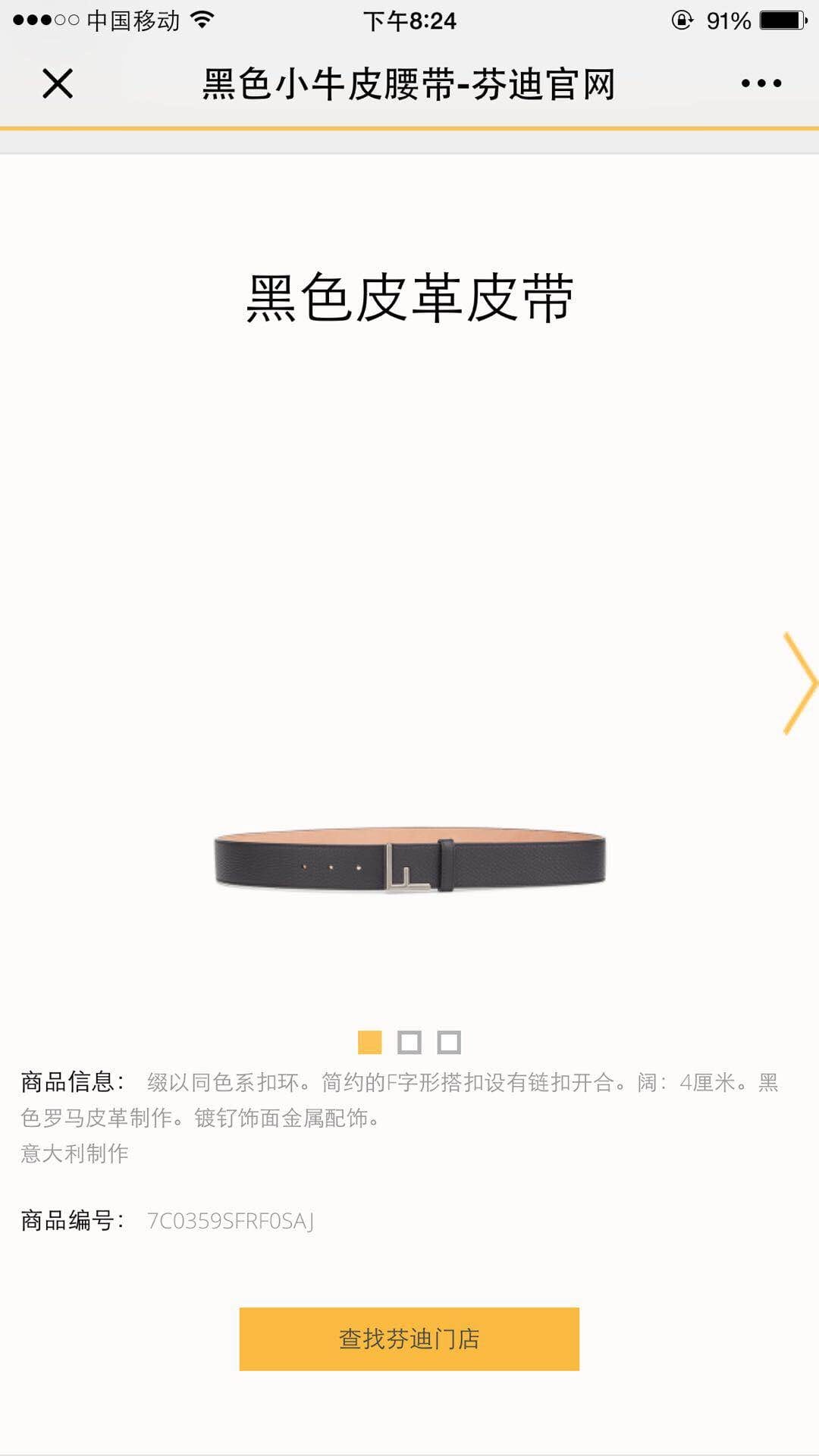Viewport: 819px width, 1456px height.
Task: Open the three-dot more options menu
Action: click(761, 83)
